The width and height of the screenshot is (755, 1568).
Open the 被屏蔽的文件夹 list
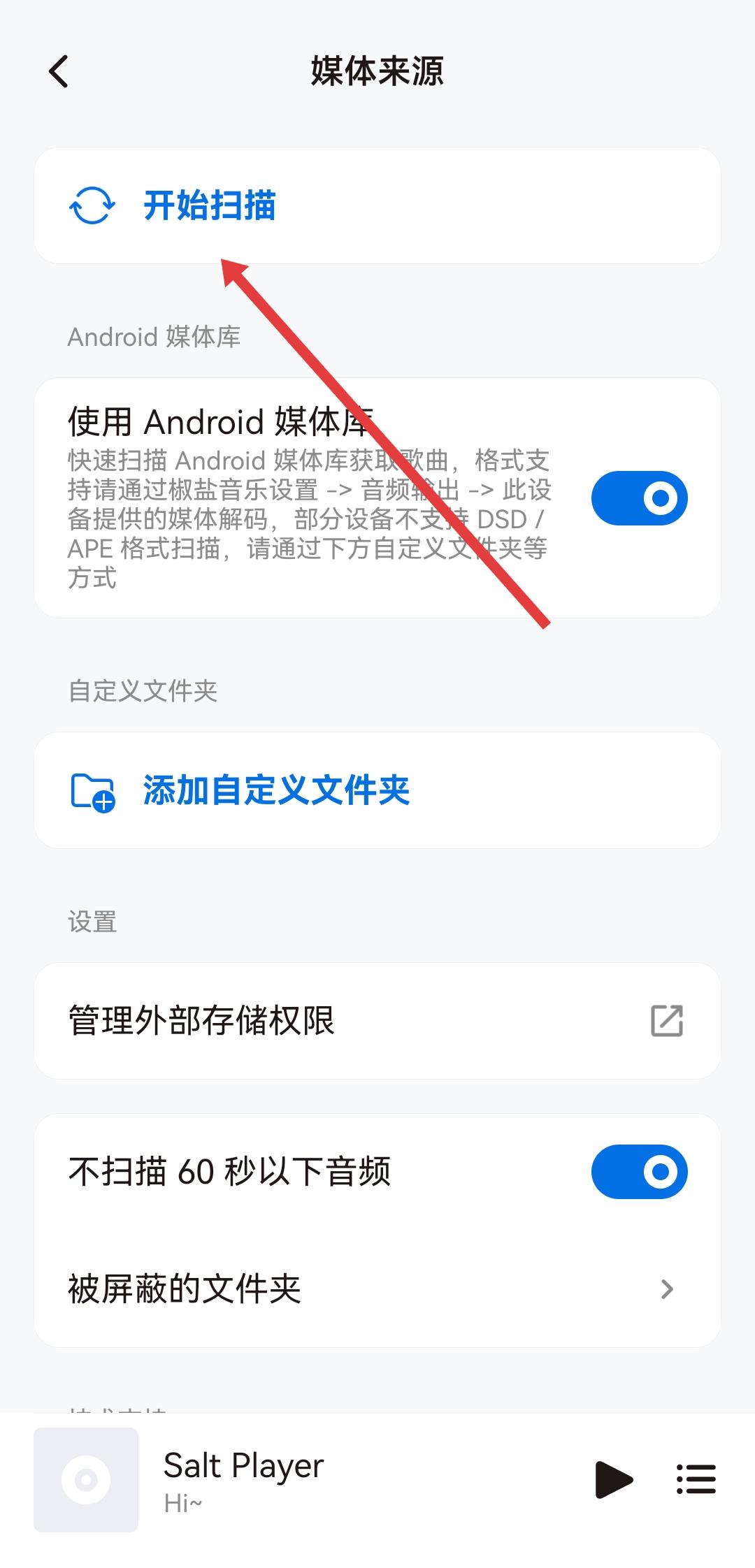pyautogui.click(x=377, y=1289)
